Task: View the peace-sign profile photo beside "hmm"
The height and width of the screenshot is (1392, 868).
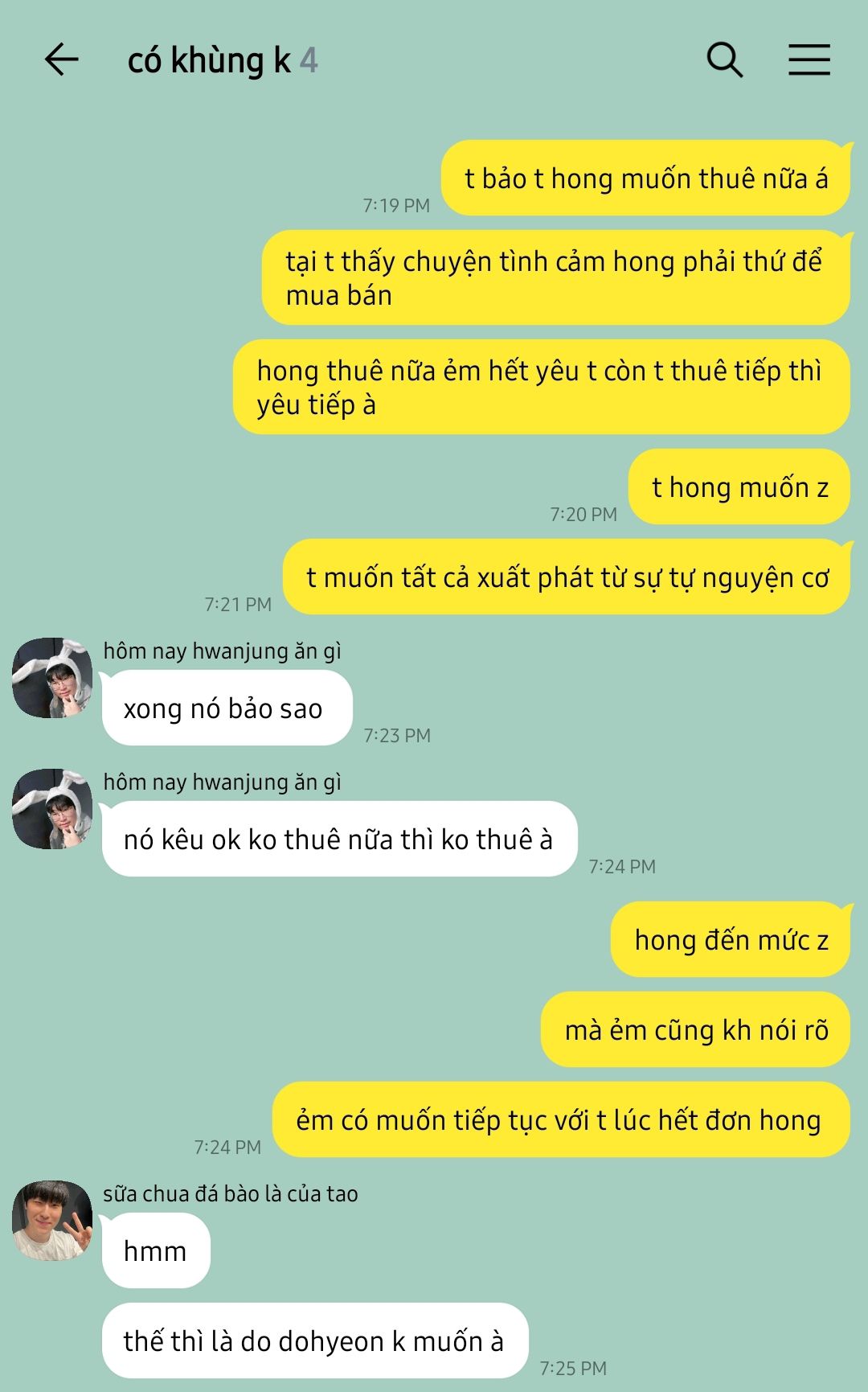Action: (x=52, y=1221)
